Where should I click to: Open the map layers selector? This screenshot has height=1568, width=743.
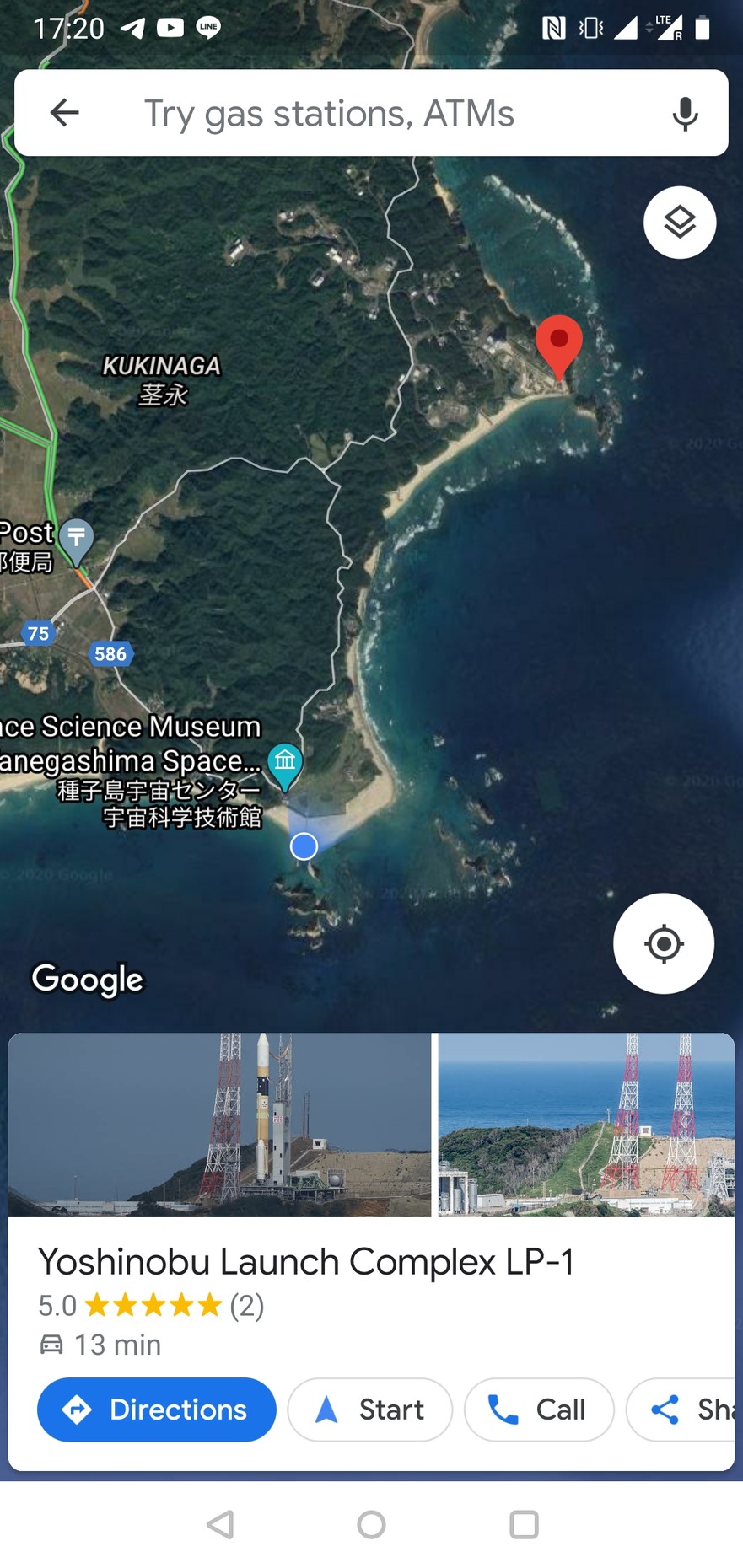[680, 223]
